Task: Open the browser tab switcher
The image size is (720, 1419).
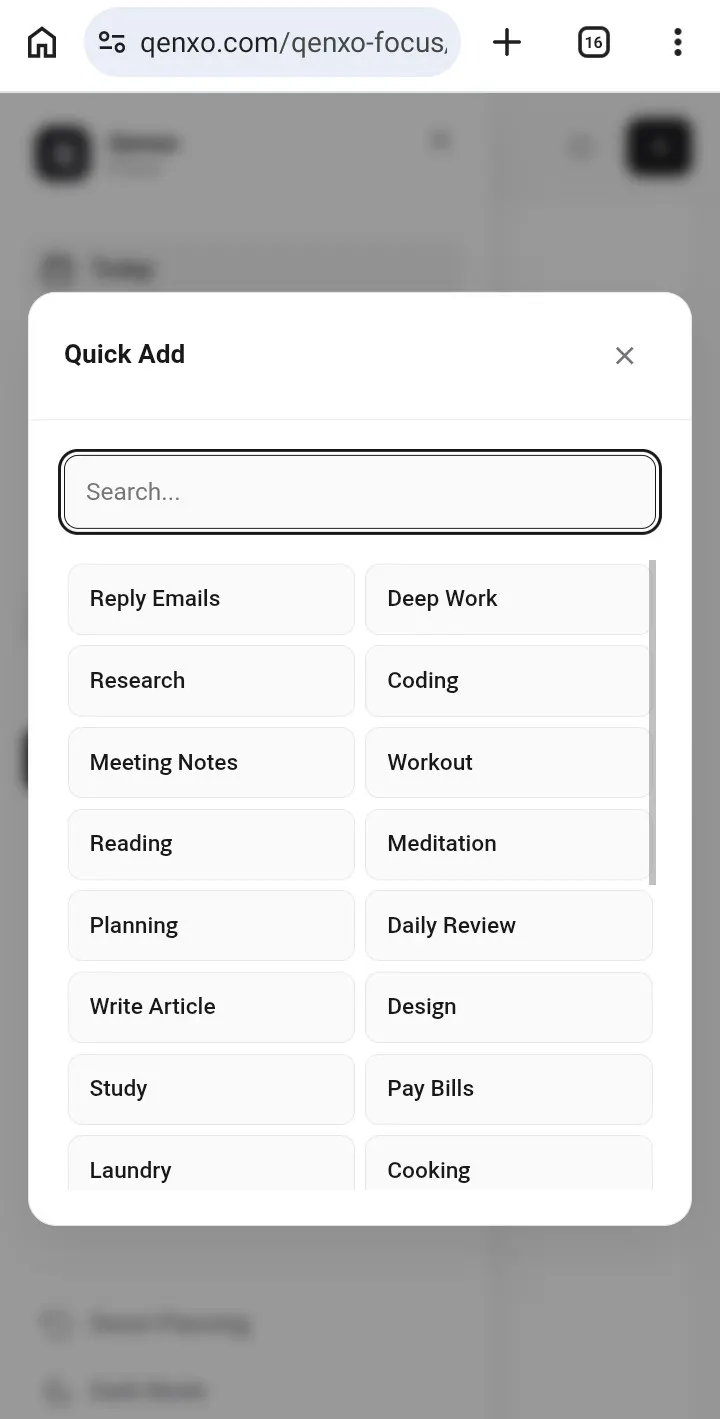Action: (593, 42)
